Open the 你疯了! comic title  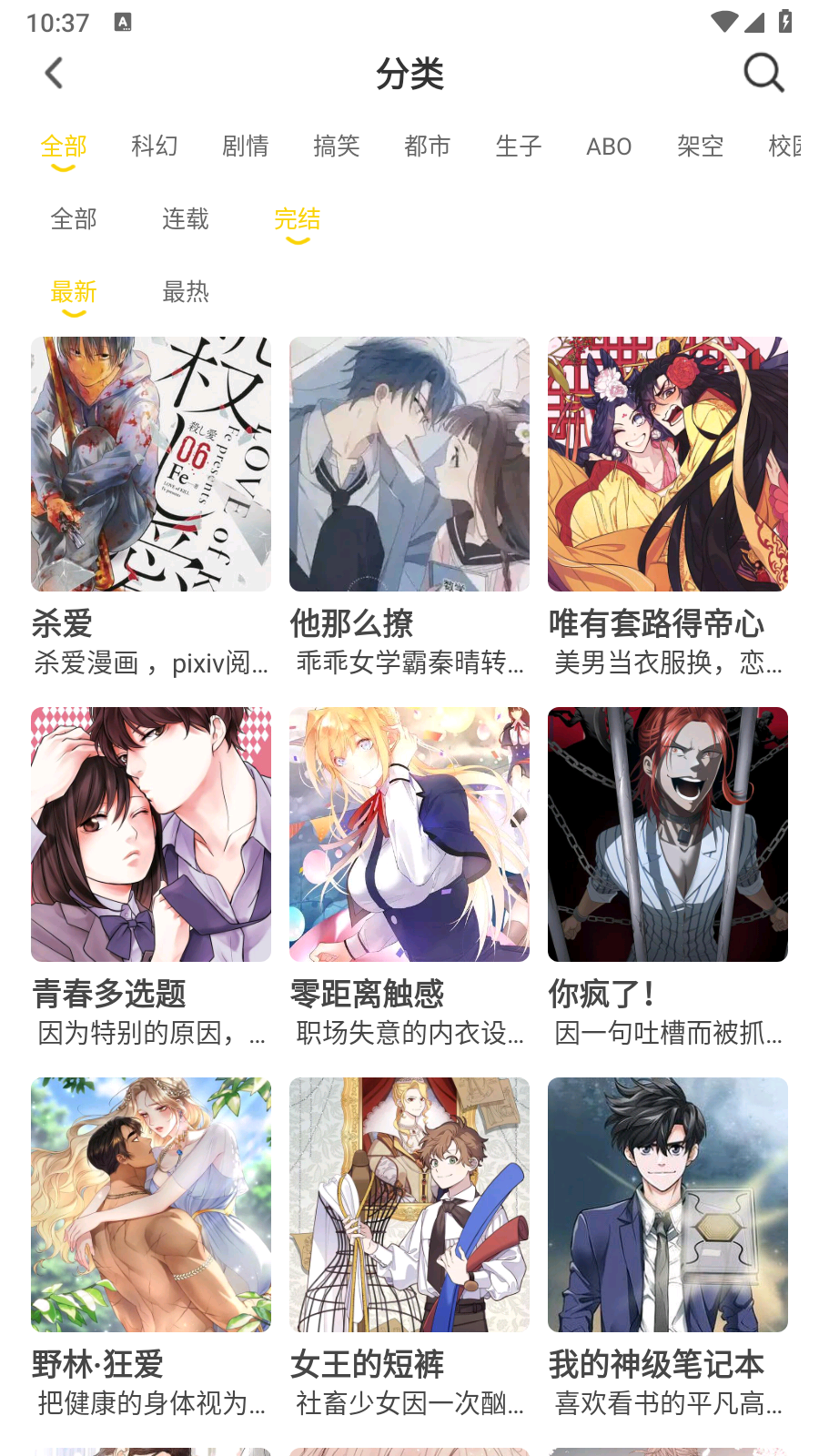click(x=601, y=995)
